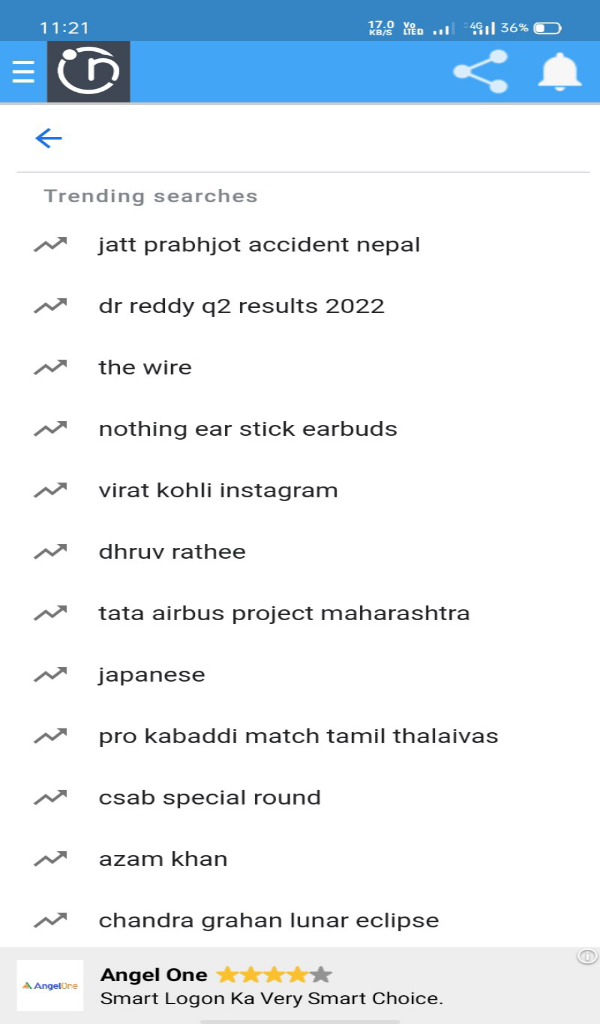Viewport: 600px width, 1024px height.
Task: Open the hamburger drawer menu
Action: tap(23, 72)
